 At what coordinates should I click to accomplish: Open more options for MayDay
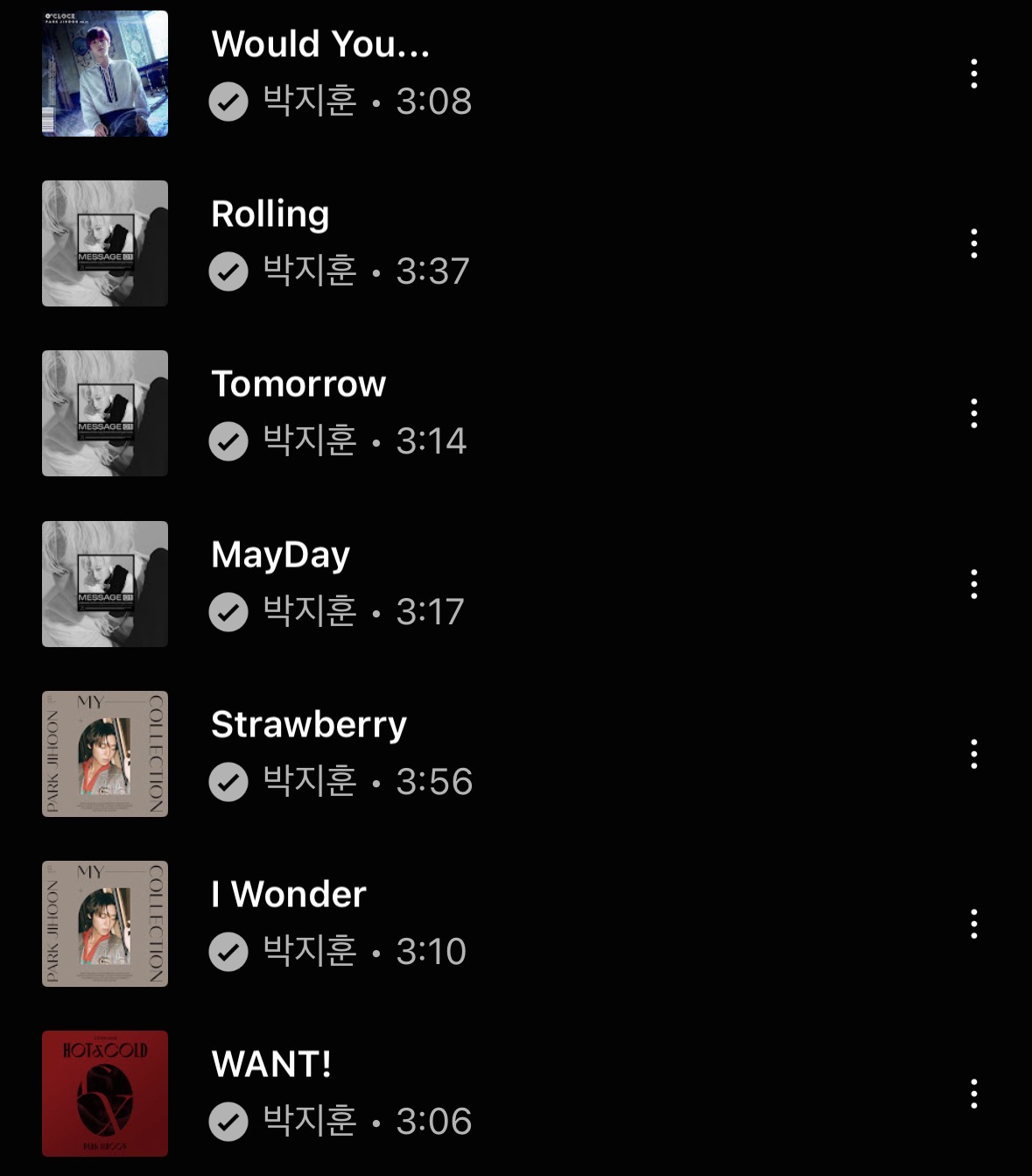coord(973,584)
